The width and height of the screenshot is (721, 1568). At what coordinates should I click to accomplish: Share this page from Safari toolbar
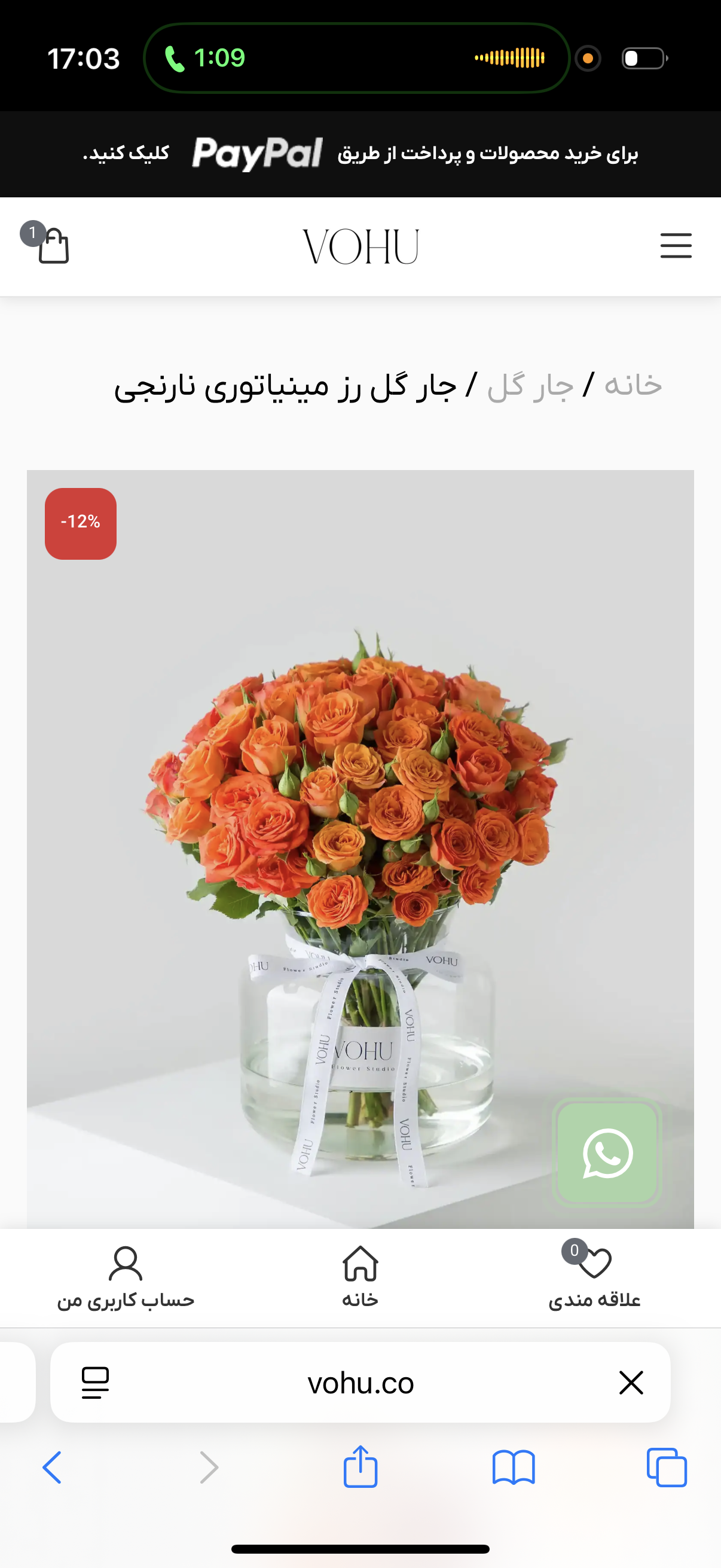pyautogui.click(x=360, y=1467)
